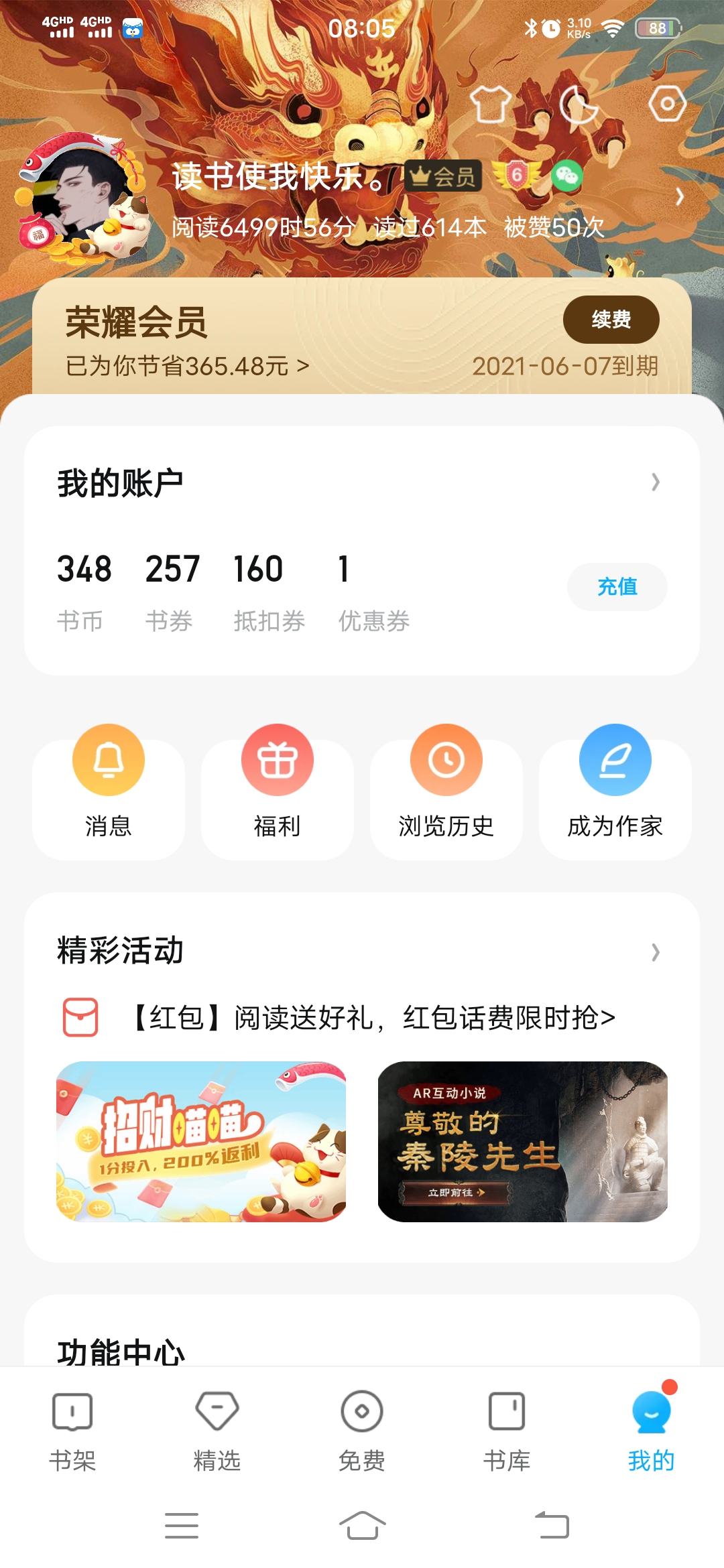The image size is (724, 1568).
Task: Expand the 我的账户 section chevron
Action: click(x=655, y=482)
